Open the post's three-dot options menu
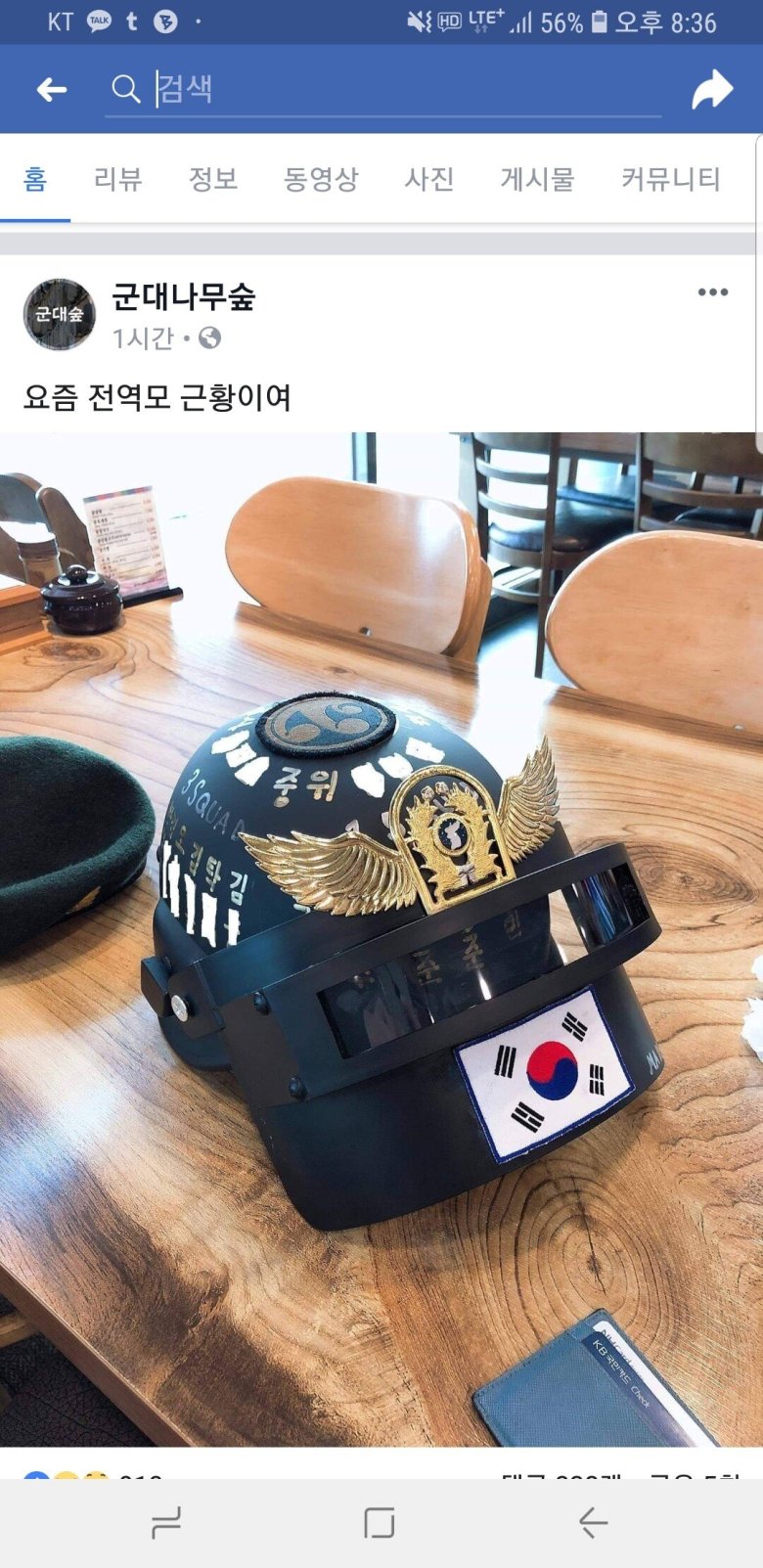The width and height of the screenshot is (763, 1568). pos(712,292)
